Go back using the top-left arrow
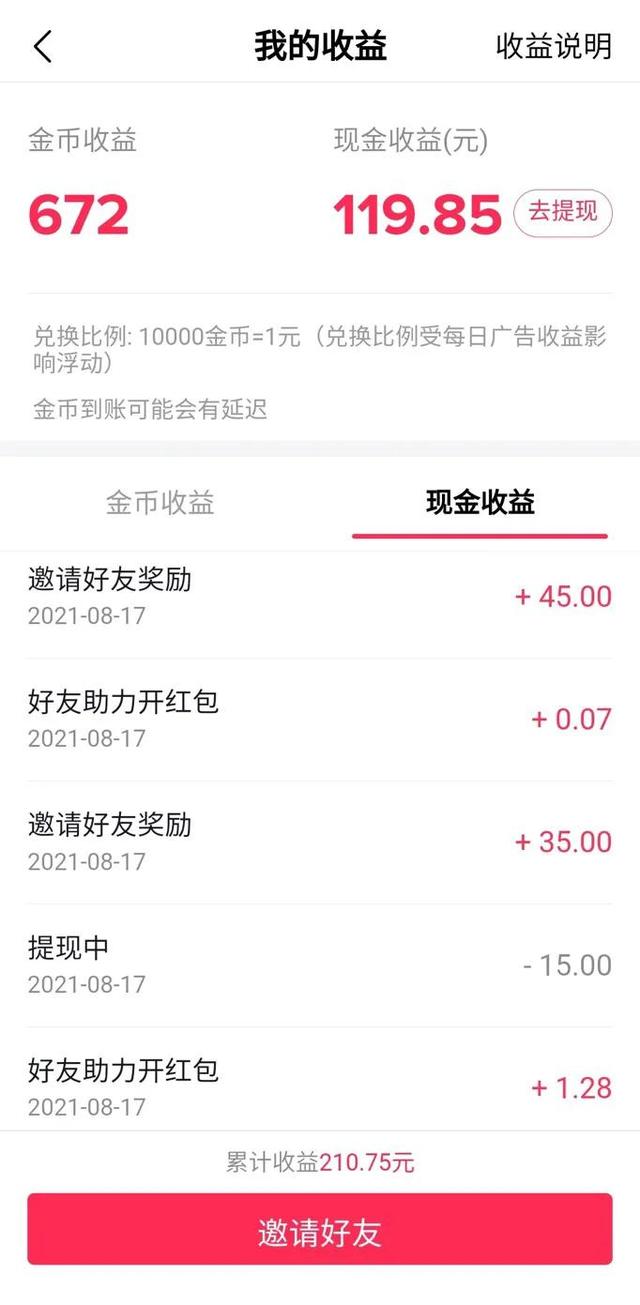Viewport: 640px width, 1305px height. point(43,46)
